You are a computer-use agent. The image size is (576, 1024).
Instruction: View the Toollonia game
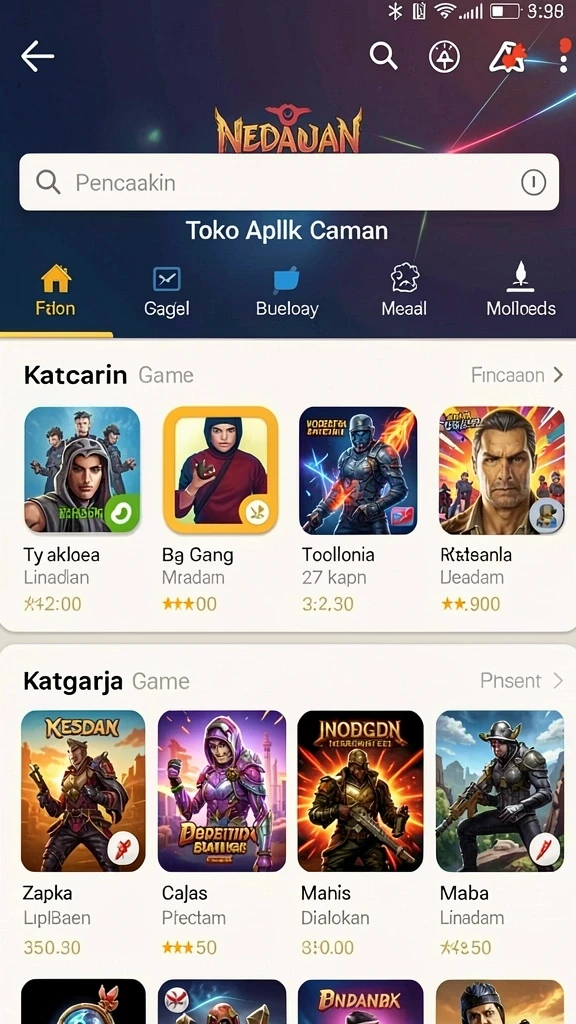click(x=358, y=509)
